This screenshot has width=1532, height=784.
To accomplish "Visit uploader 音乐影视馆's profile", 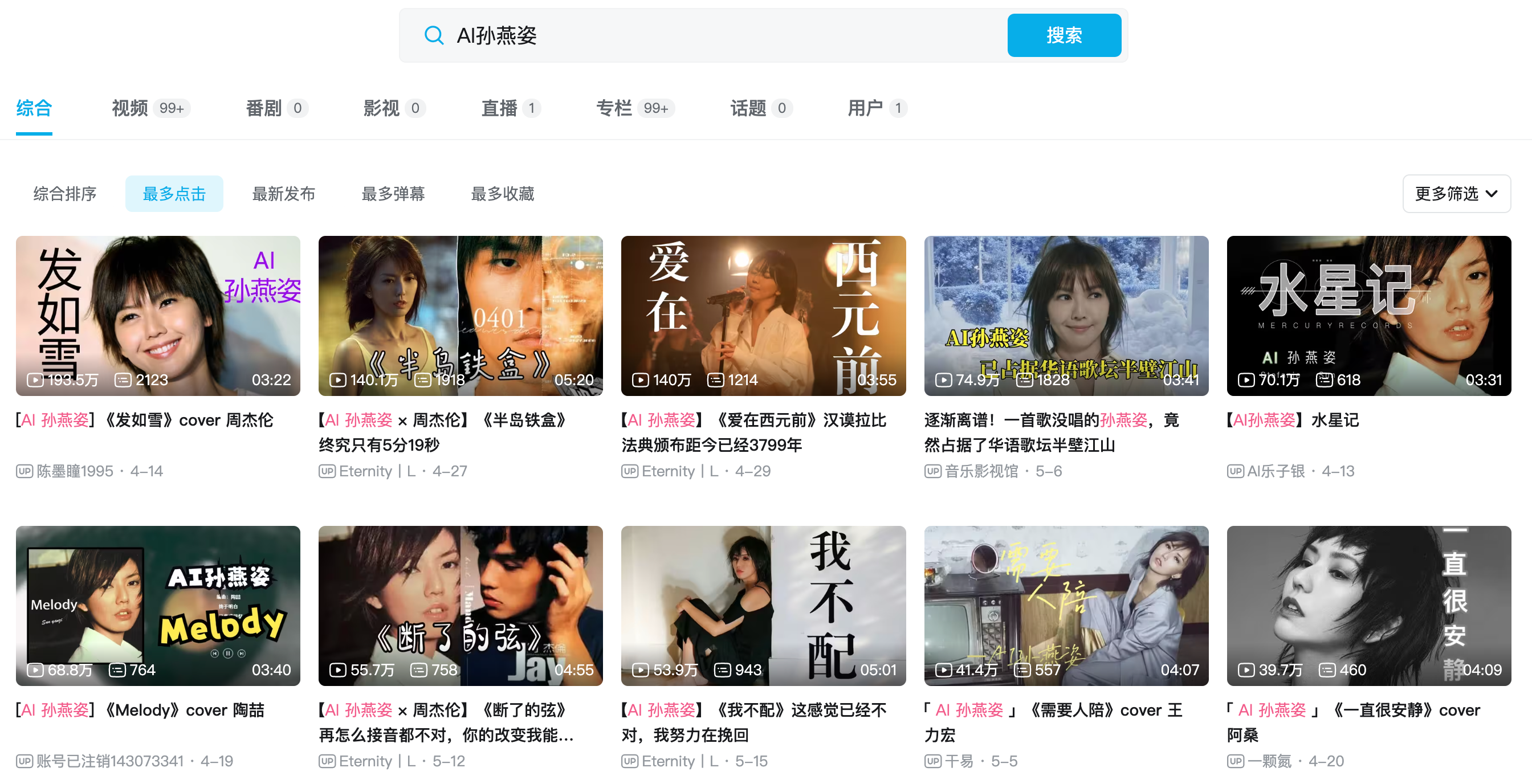I will pyautogui.click(x=981, y=471).
